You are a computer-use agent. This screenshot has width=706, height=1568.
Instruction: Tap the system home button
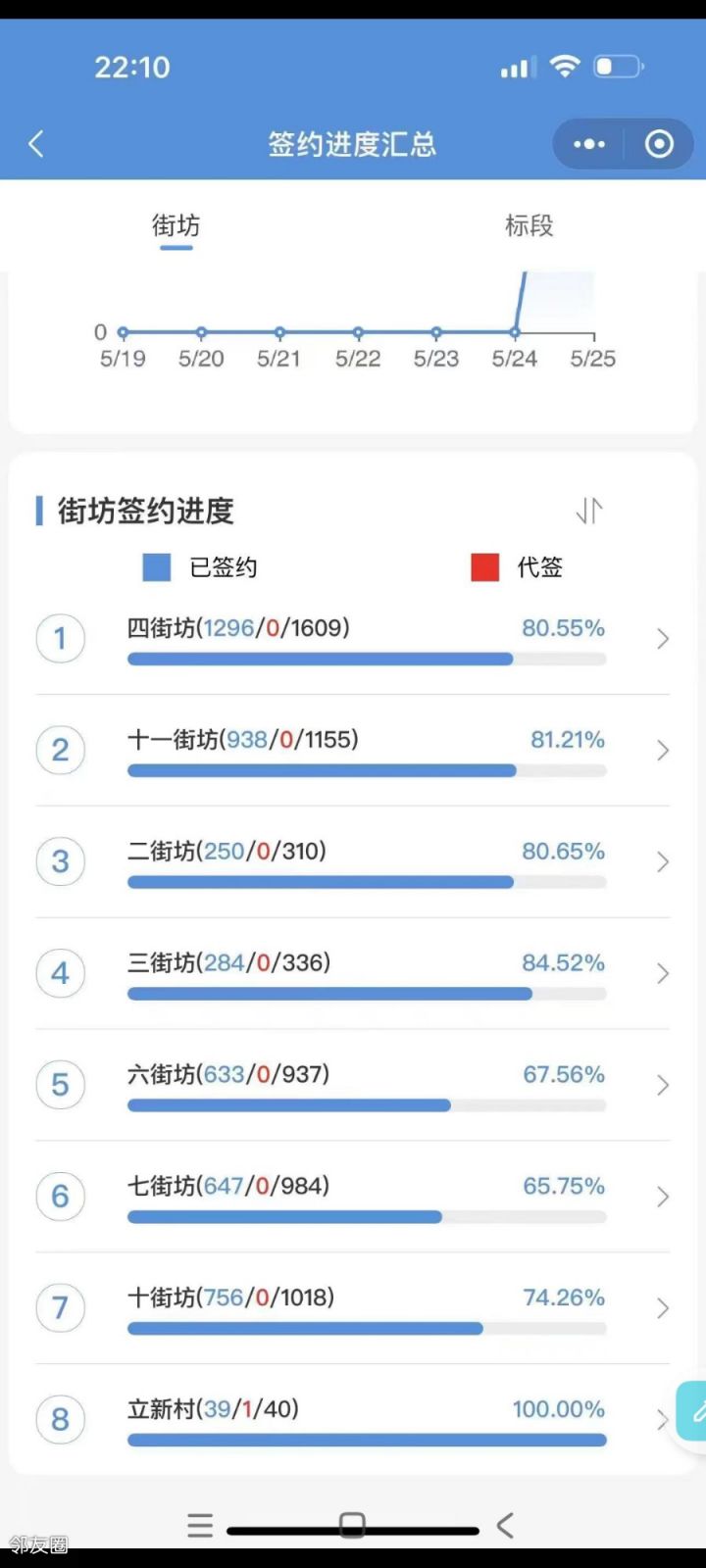point(352,1525)
